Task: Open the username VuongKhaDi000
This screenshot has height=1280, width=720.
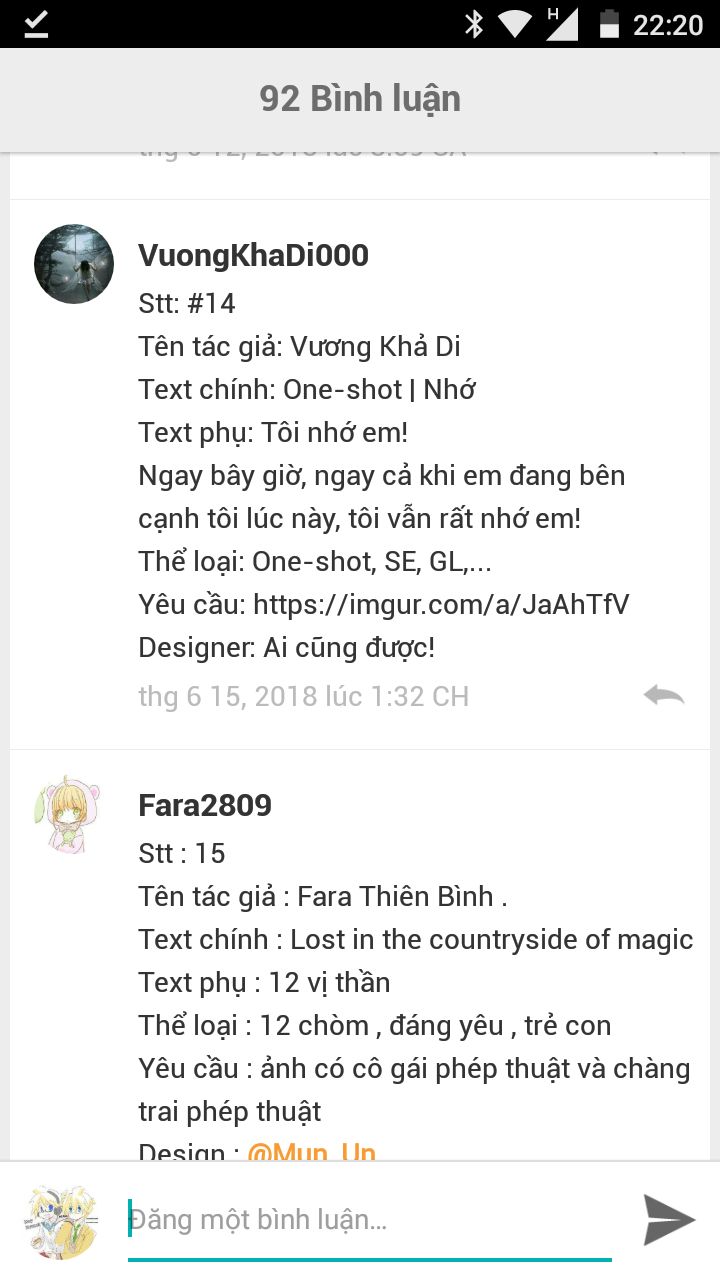Action: tap(253, 255)
